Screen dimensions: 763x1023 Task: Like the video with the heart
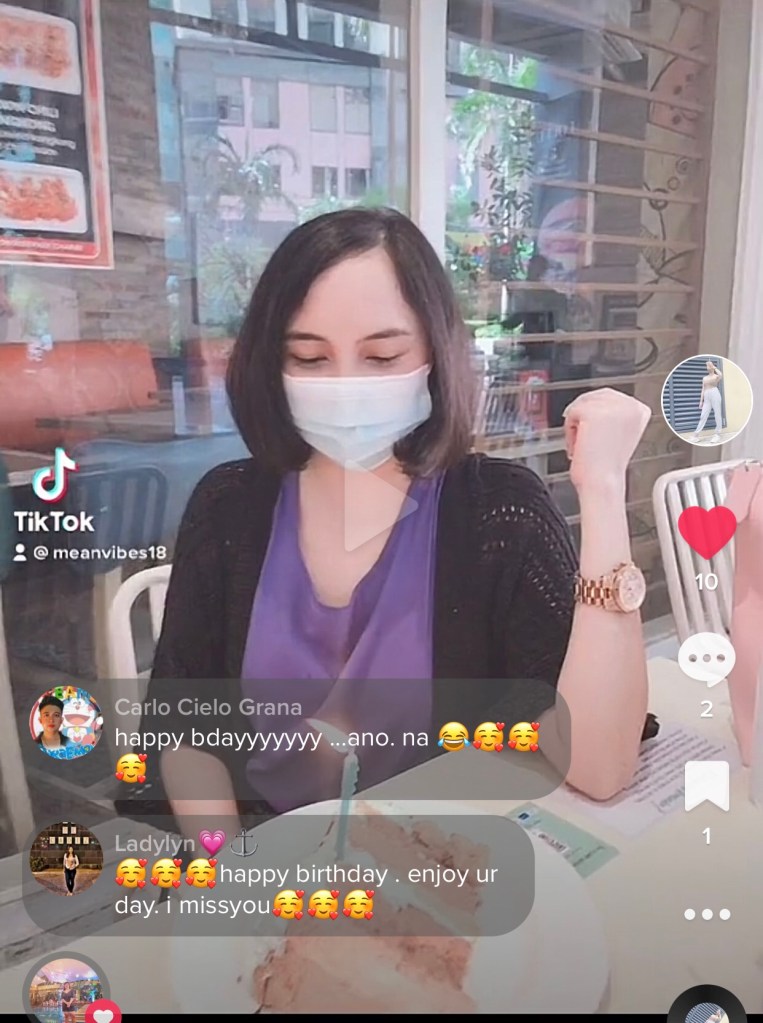point(707,532)
